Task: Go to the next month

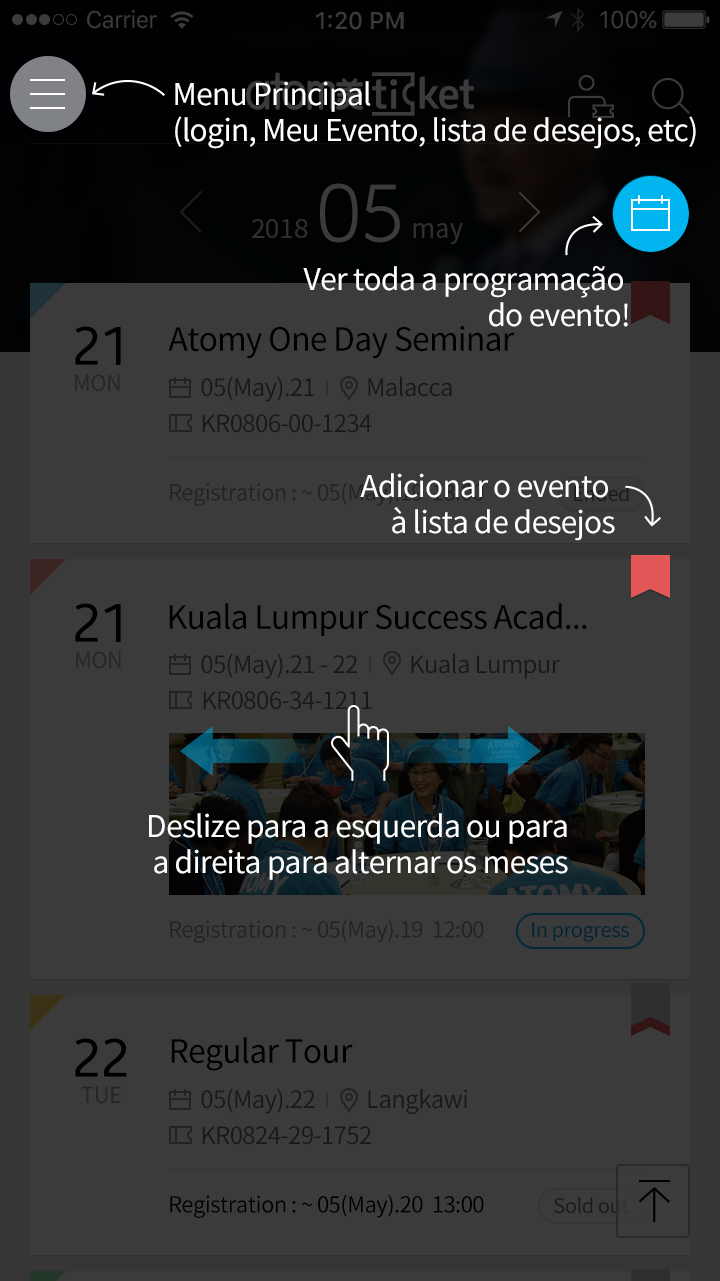Action: [x=529, y=213]
